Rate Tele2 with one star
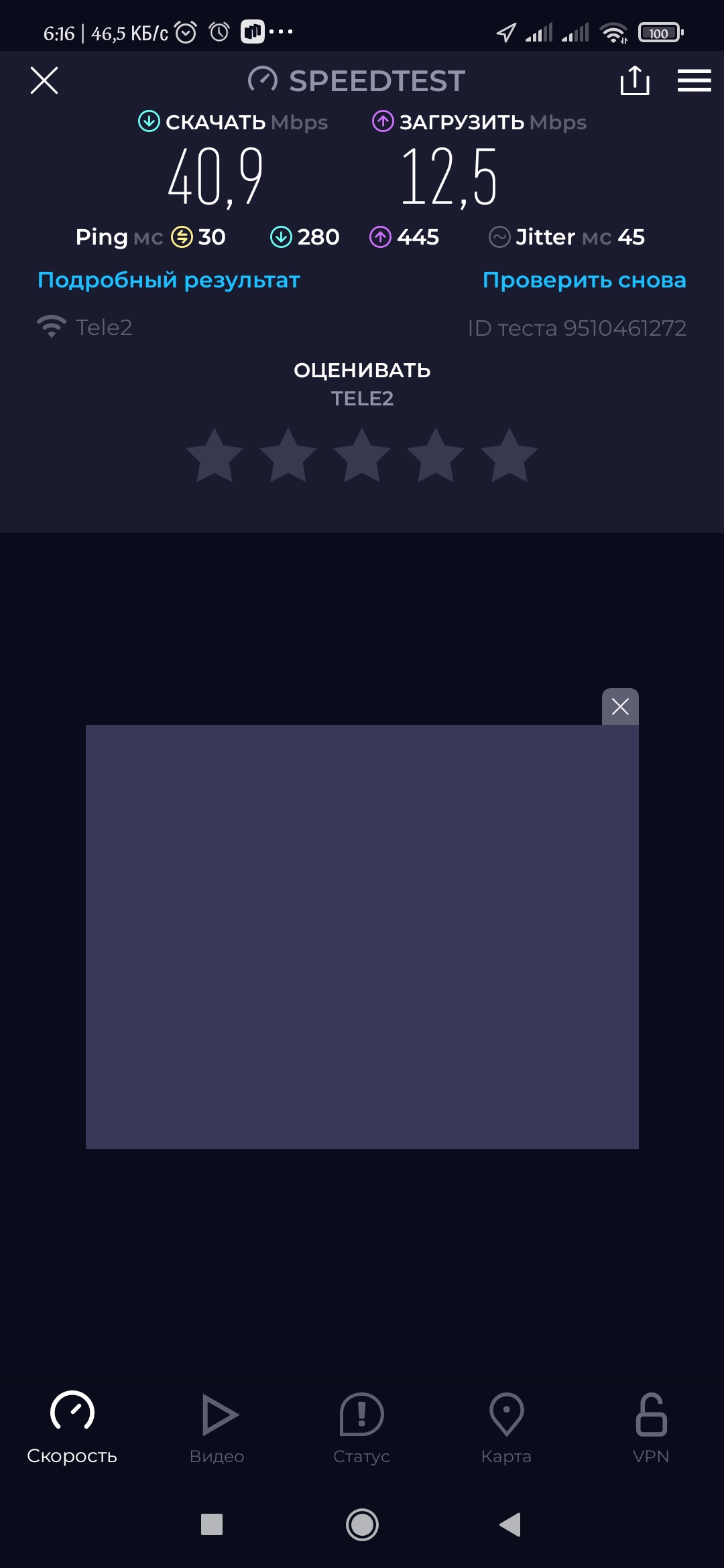Image resolution: width=724 pixels, height=1568 pixels. click(x=215, y=456)
